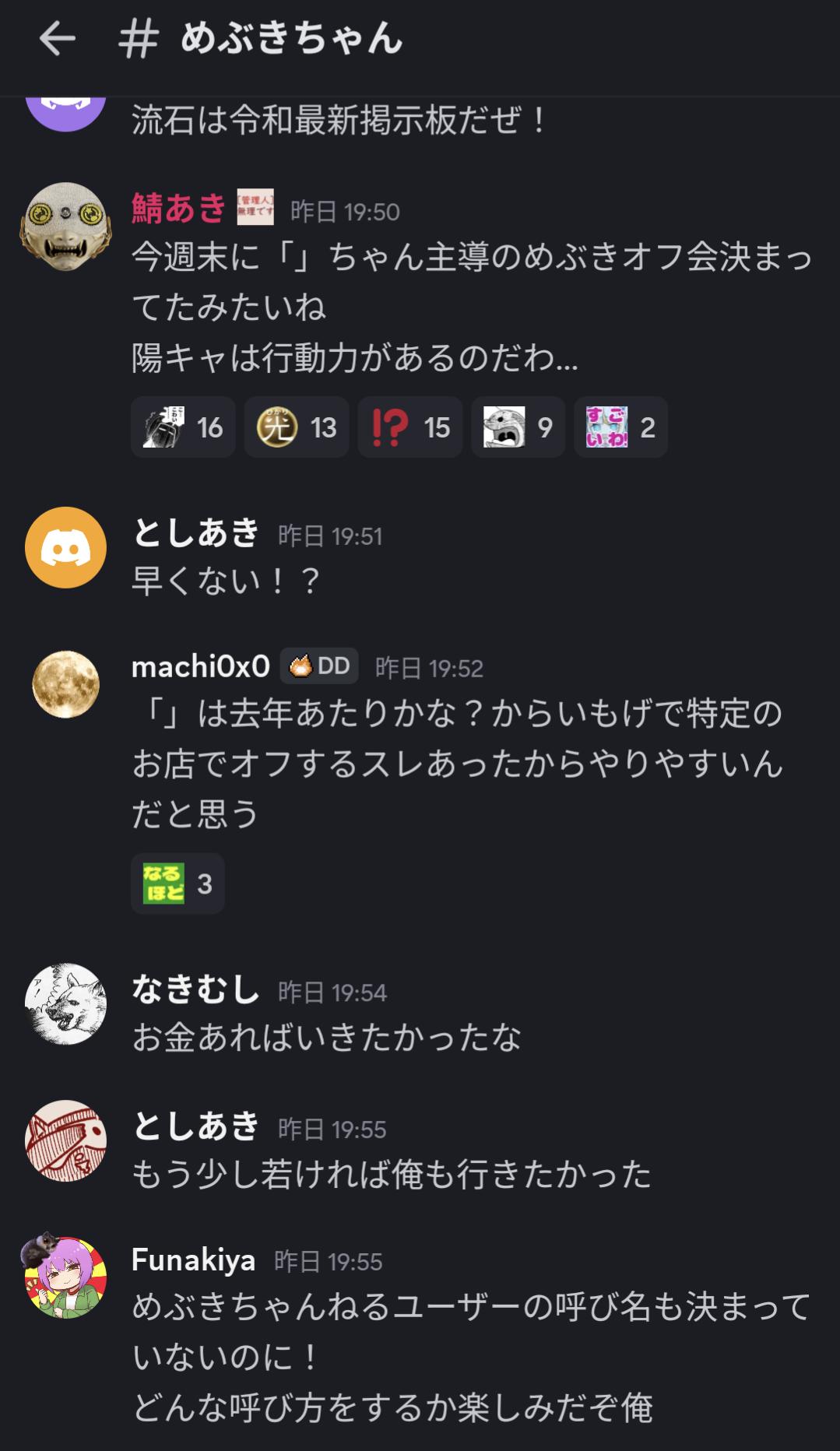
Task: Tap the !? reaction with 15
Action: (x=410, y=427)
